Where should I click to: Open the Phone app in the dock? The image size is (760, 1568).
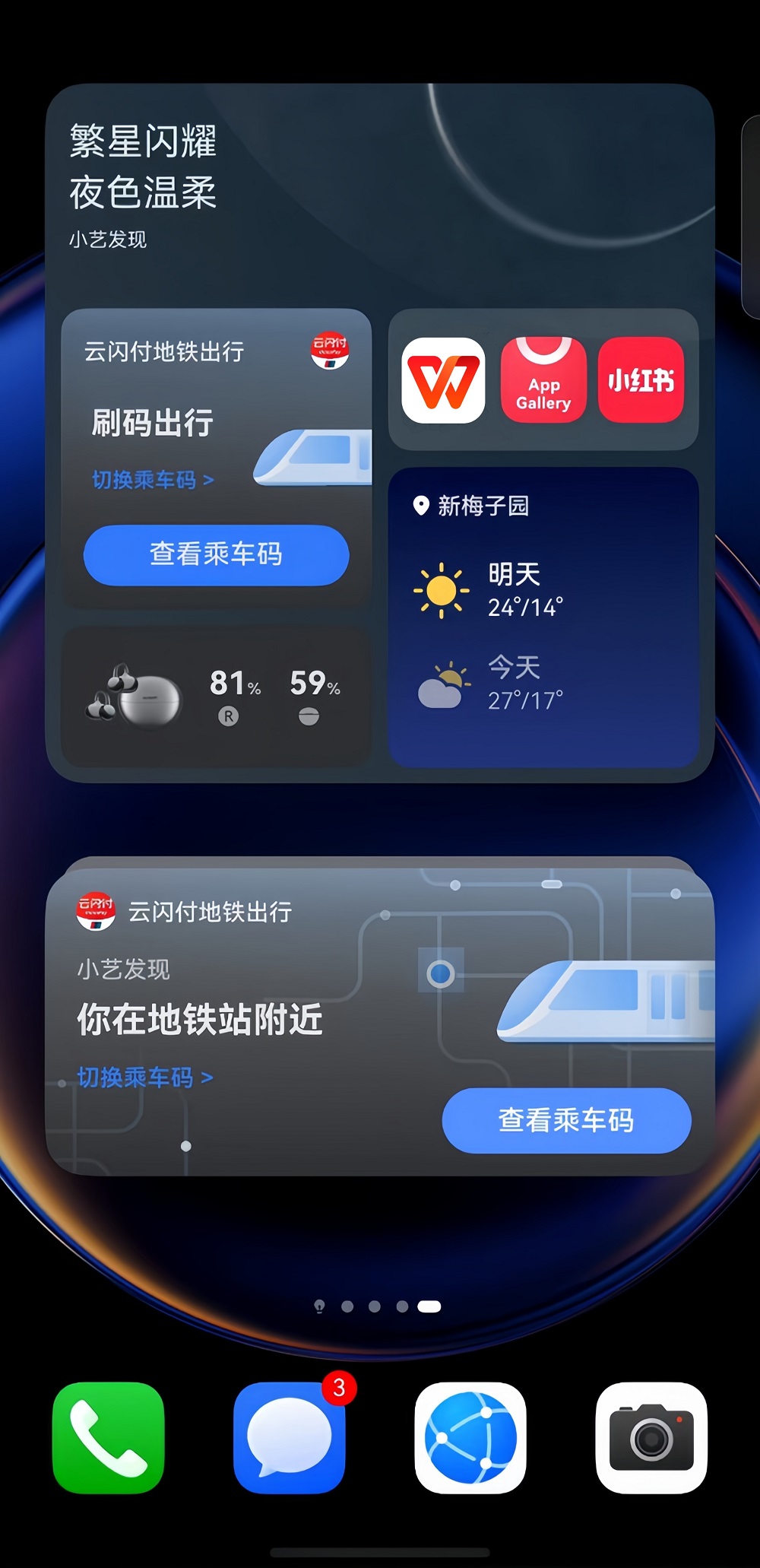109,1437
